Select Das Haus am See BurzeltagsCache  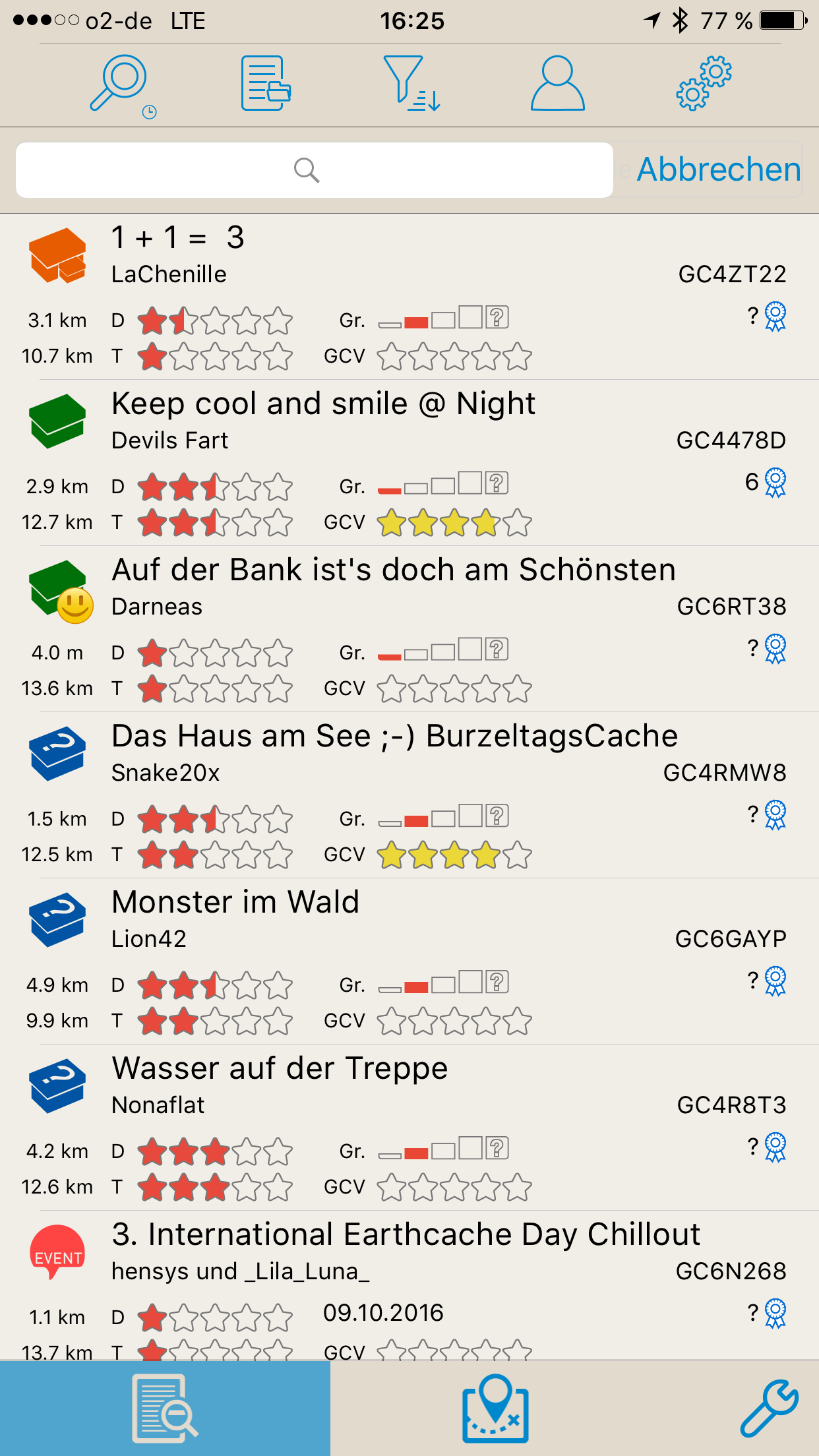pyautogui.click(x=409, y=795)
